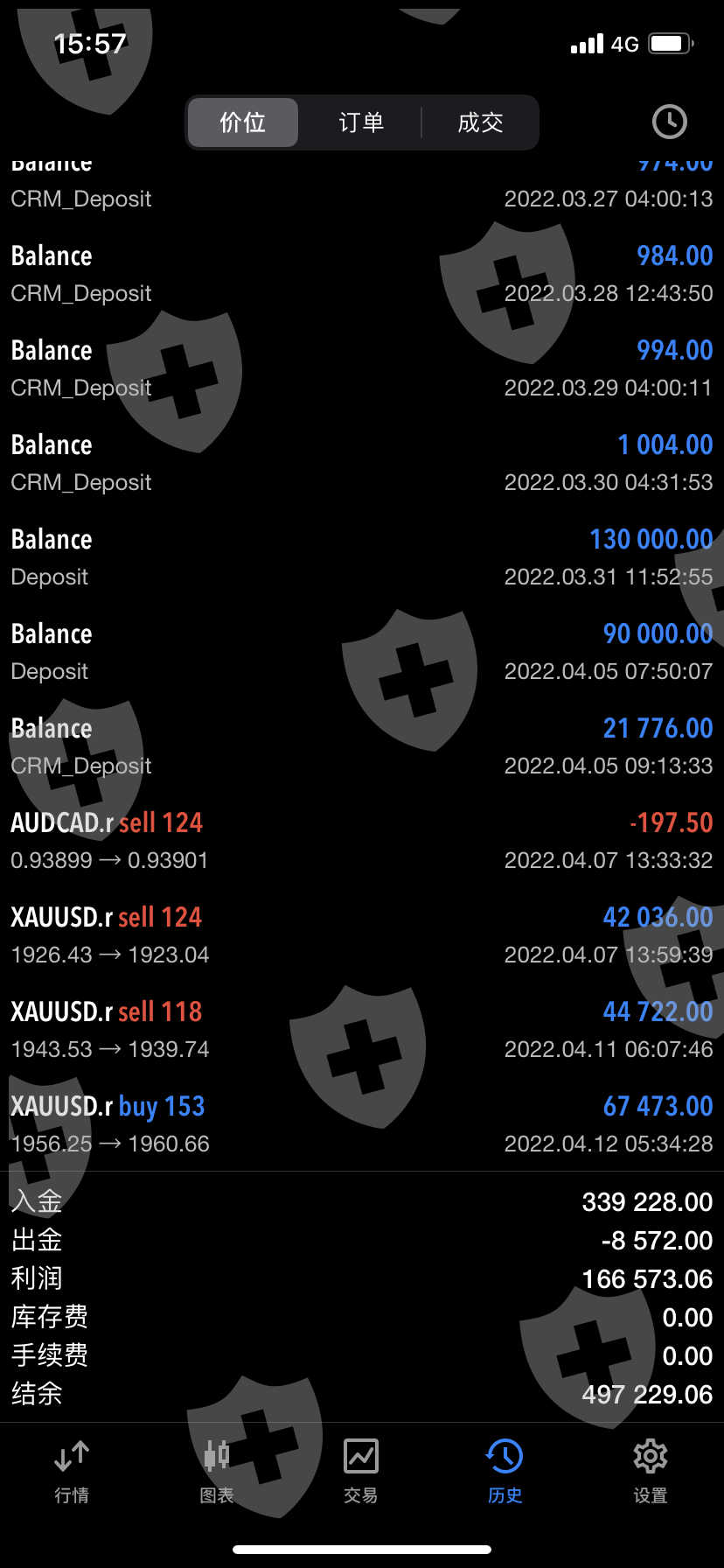
Task: Open the AUDCAD.r sell 124 entry
Action: 362,840
